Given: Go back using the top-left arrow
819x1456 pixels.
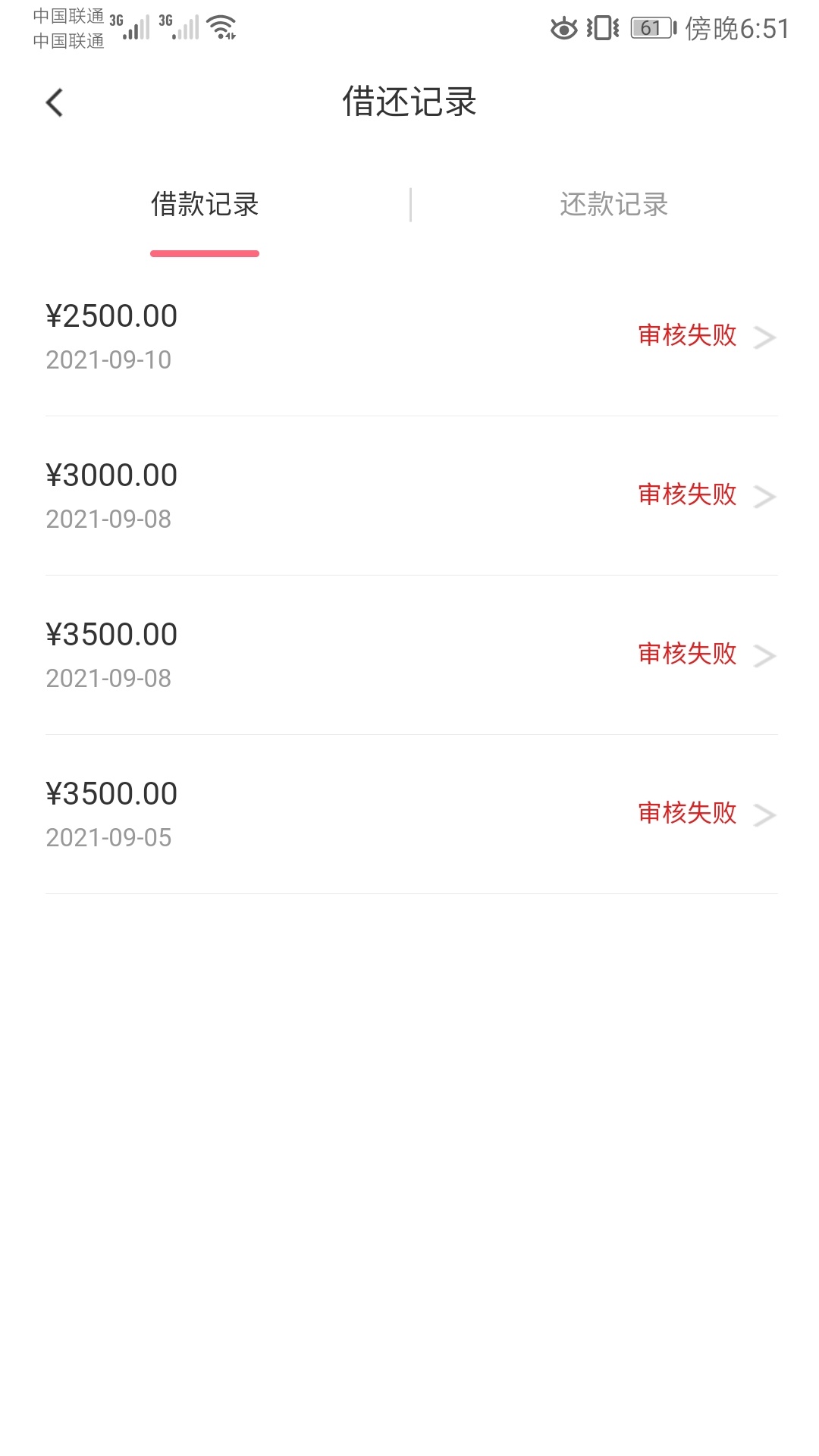Looking at the screenshot, I should [55, 102].
